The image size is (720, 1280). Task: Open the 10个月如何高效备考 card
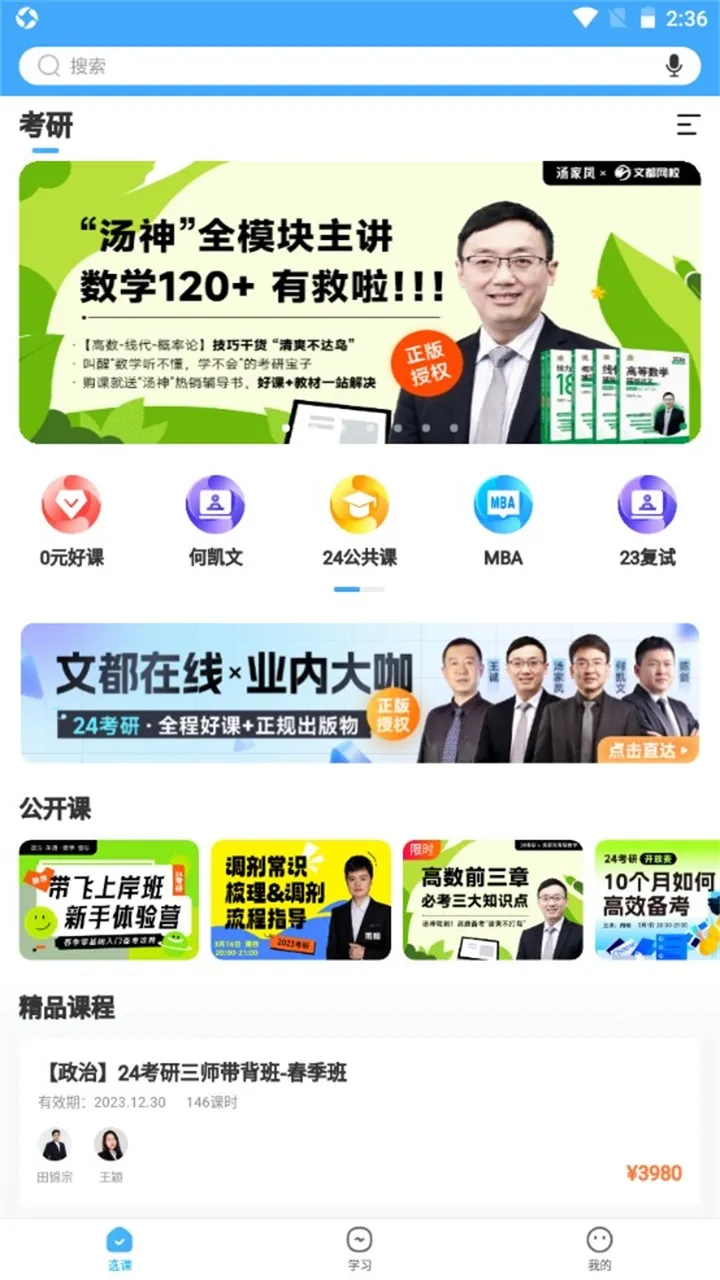[657, 900]
